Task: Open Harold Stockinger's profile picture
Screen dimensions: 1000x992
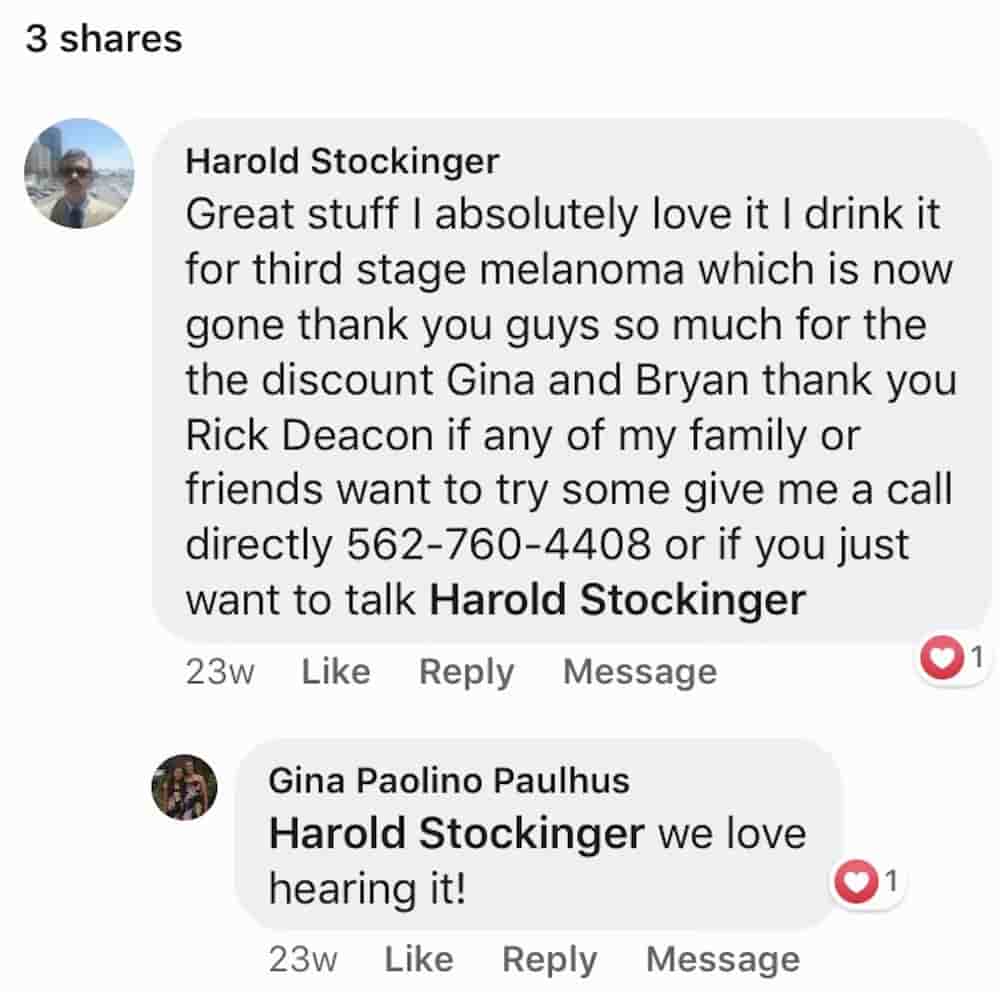Action: pos(79,173)
